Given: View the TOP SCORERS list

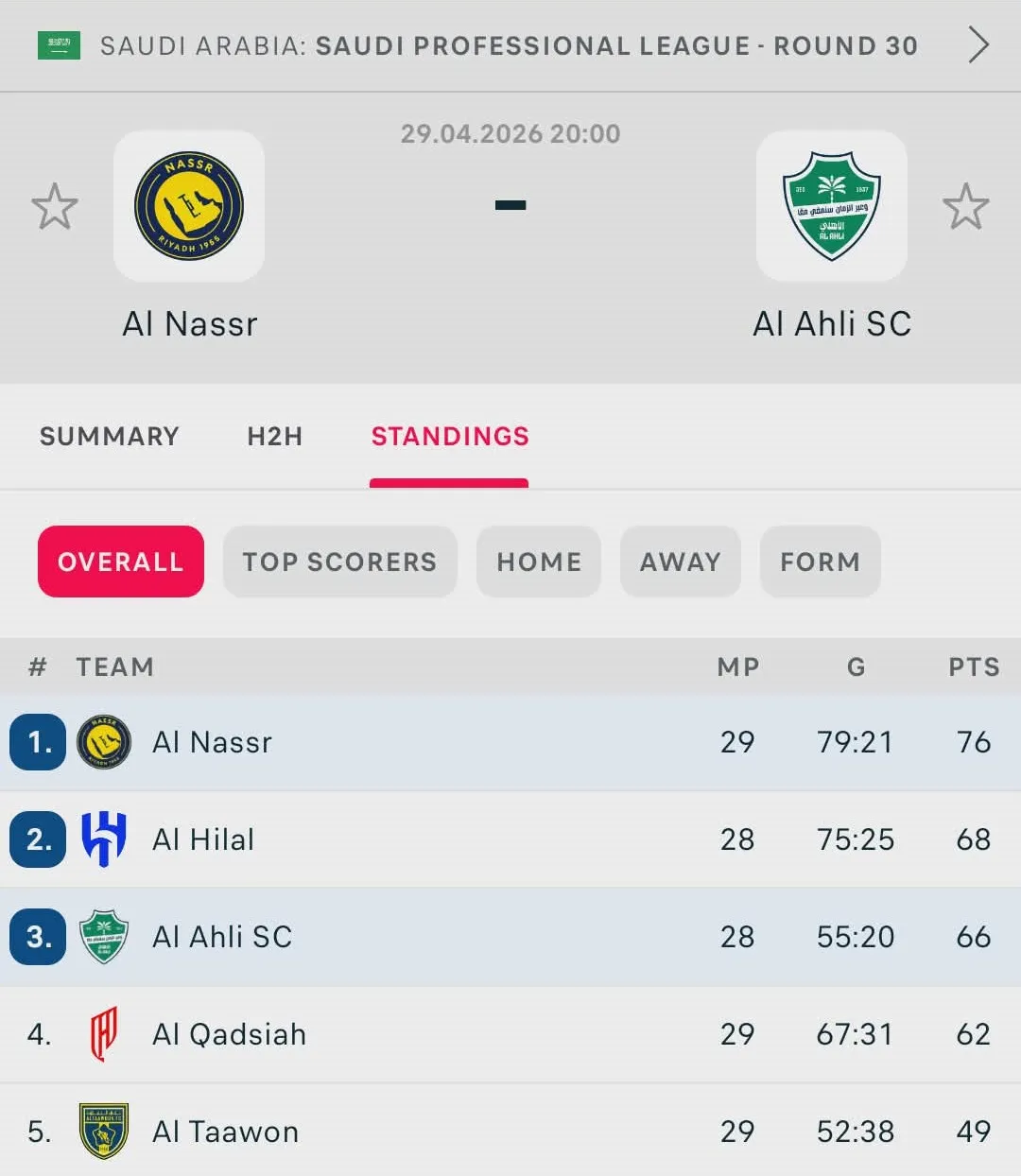Looking at the screenshot, I should click(339, 562).
